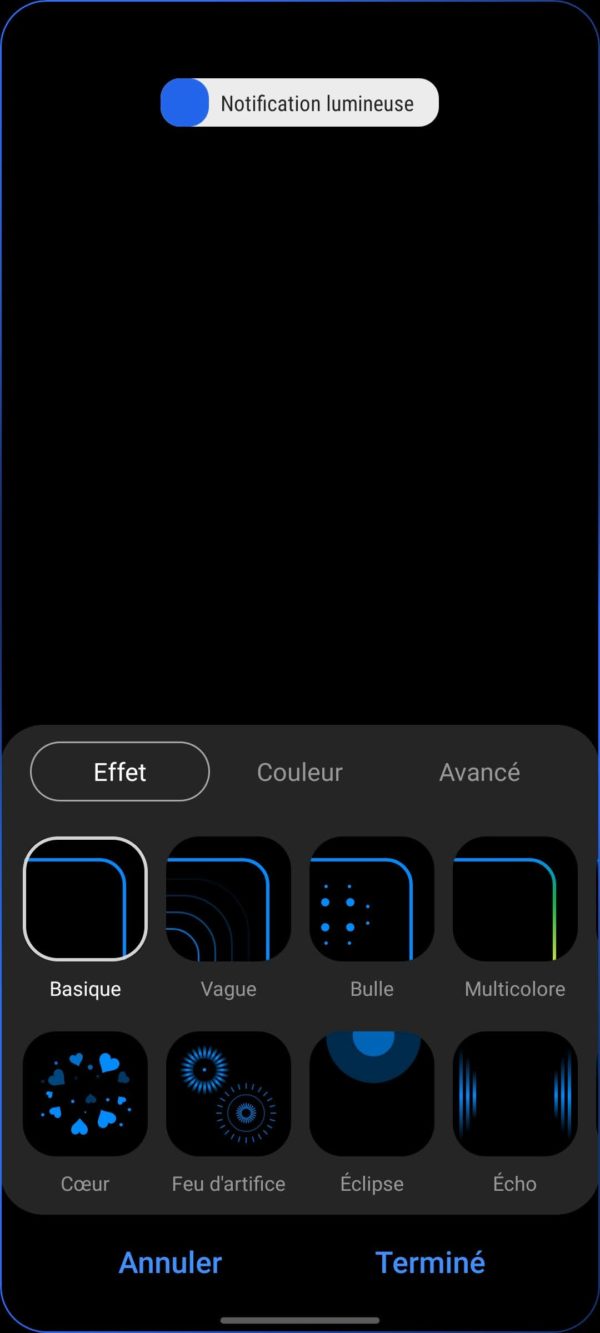Switch to the Avancé tab

(x=479, y=772)
